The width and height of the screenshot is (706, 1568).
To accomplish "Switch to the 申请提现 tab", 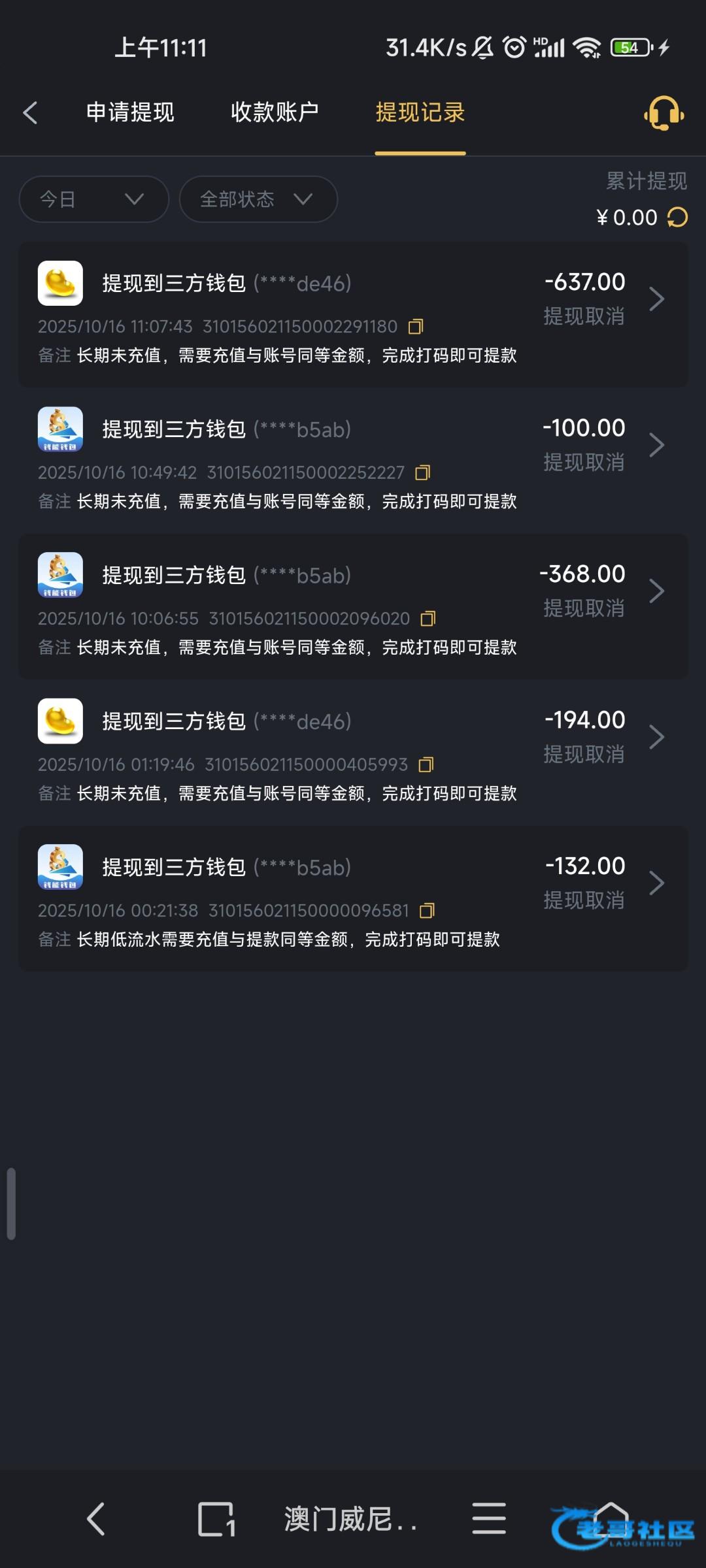I will (130, 112).
